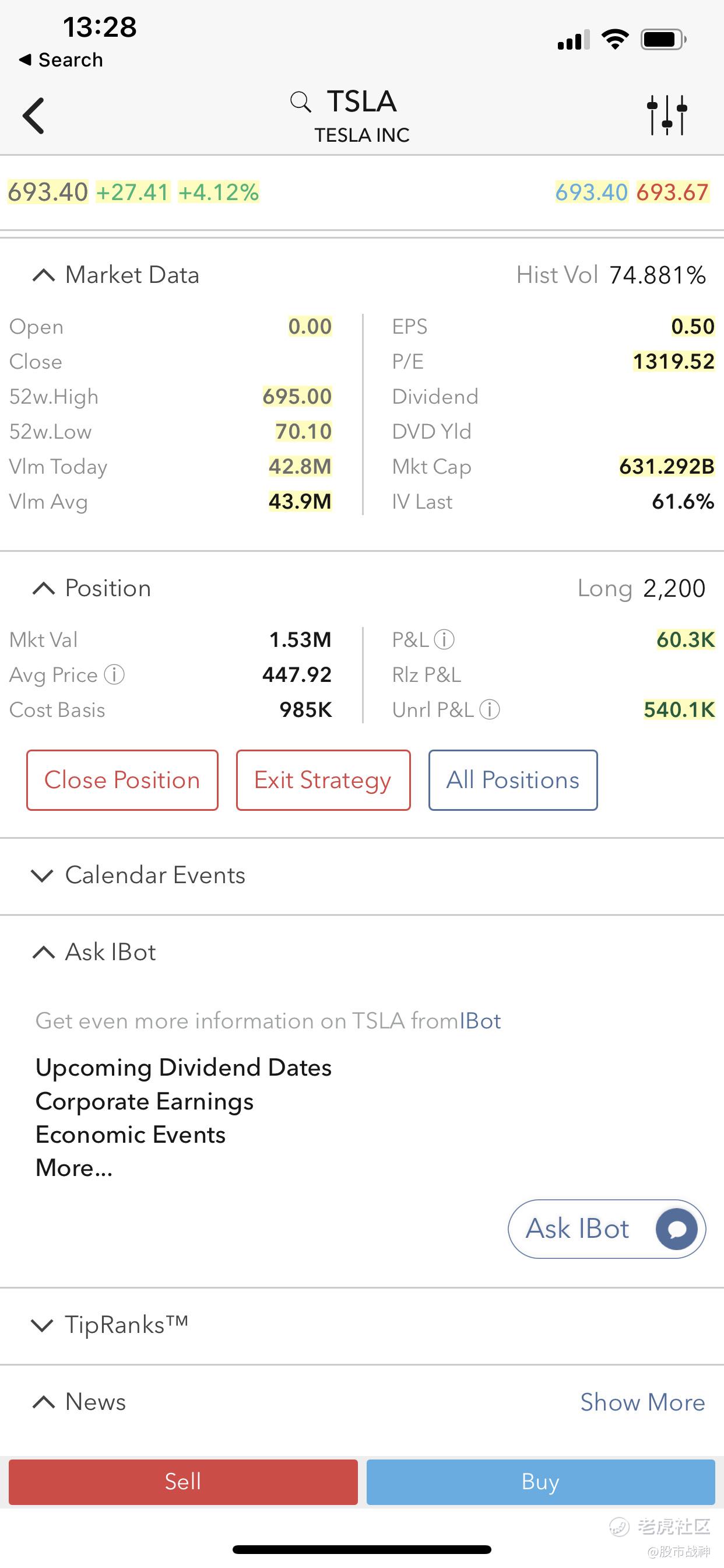Tap the blue Buy button
This screenshot has height=1568, width=724.
540,1482
